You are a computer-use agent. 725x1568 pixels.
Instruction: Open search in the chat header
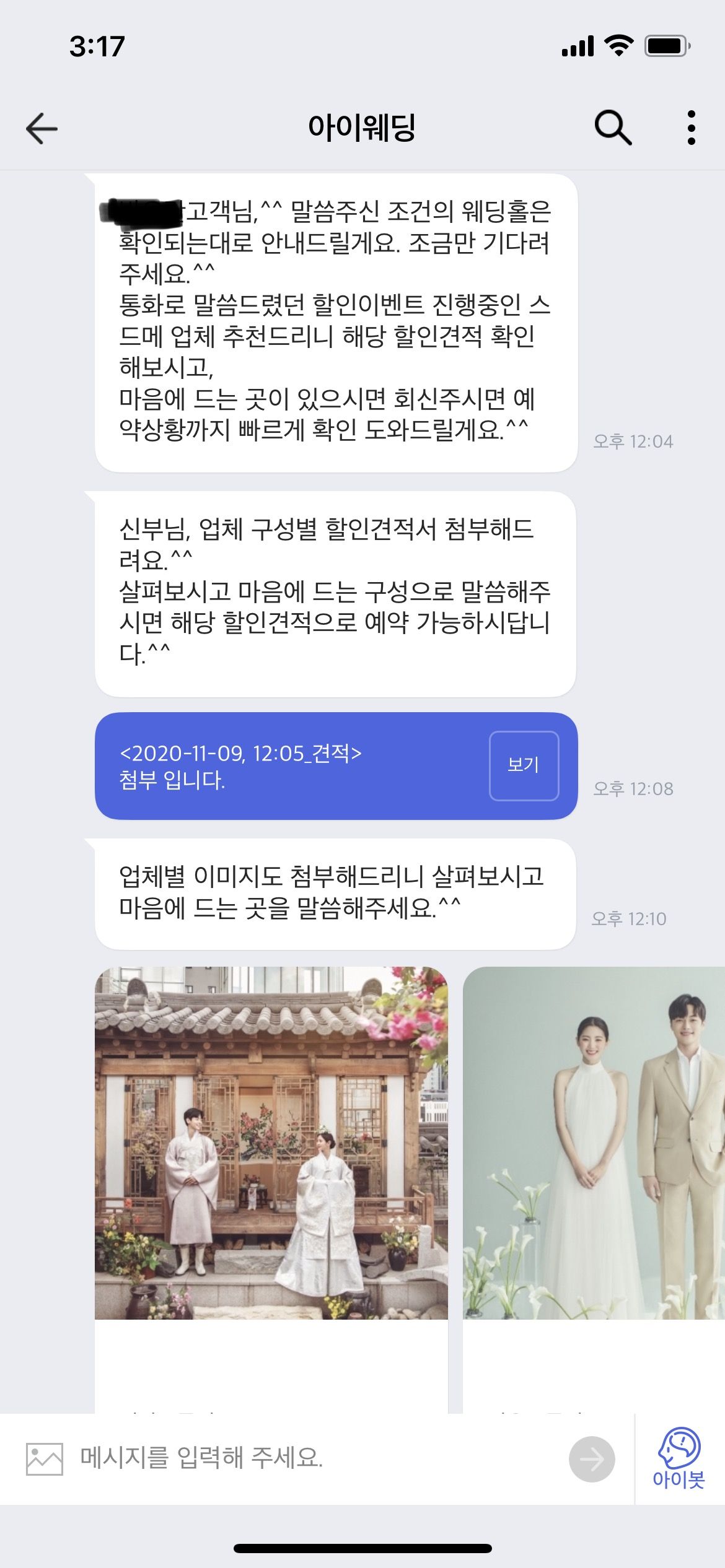(x=613, y=128)
